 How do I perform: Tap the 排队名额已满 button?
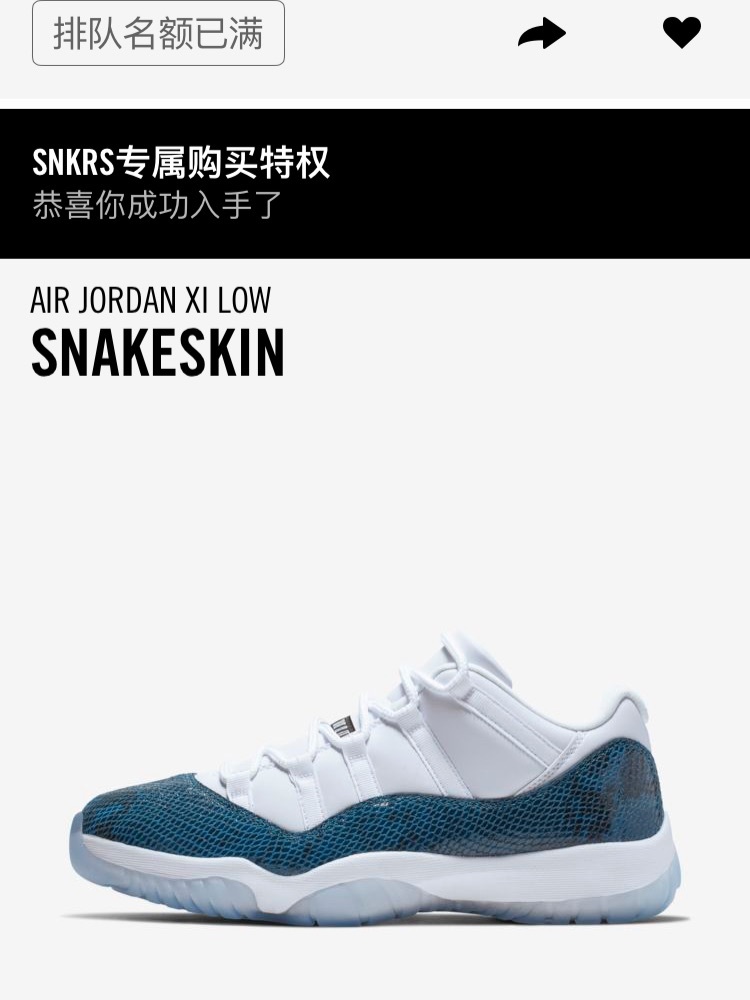158,34
